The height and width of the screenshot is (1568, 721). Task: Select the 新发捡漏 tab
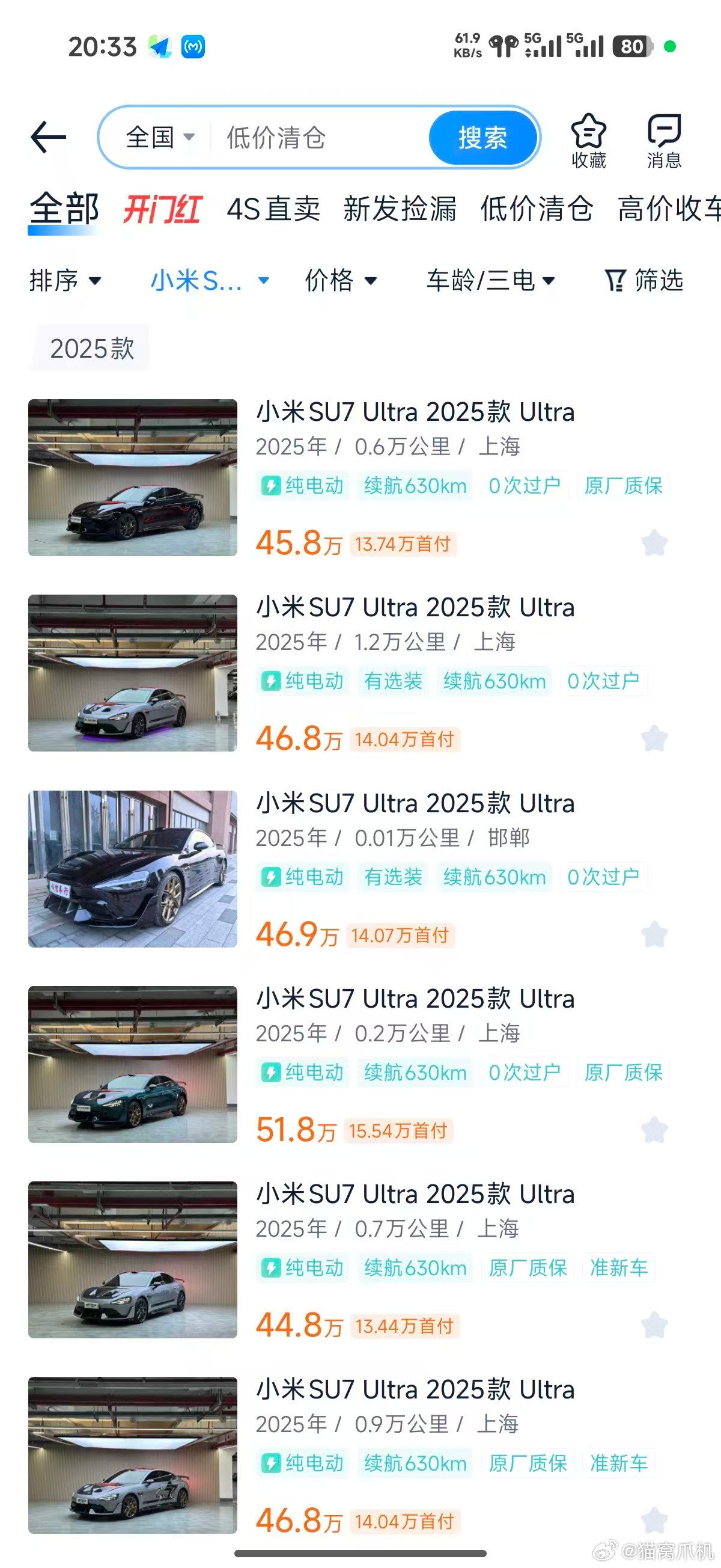[400, 209]
